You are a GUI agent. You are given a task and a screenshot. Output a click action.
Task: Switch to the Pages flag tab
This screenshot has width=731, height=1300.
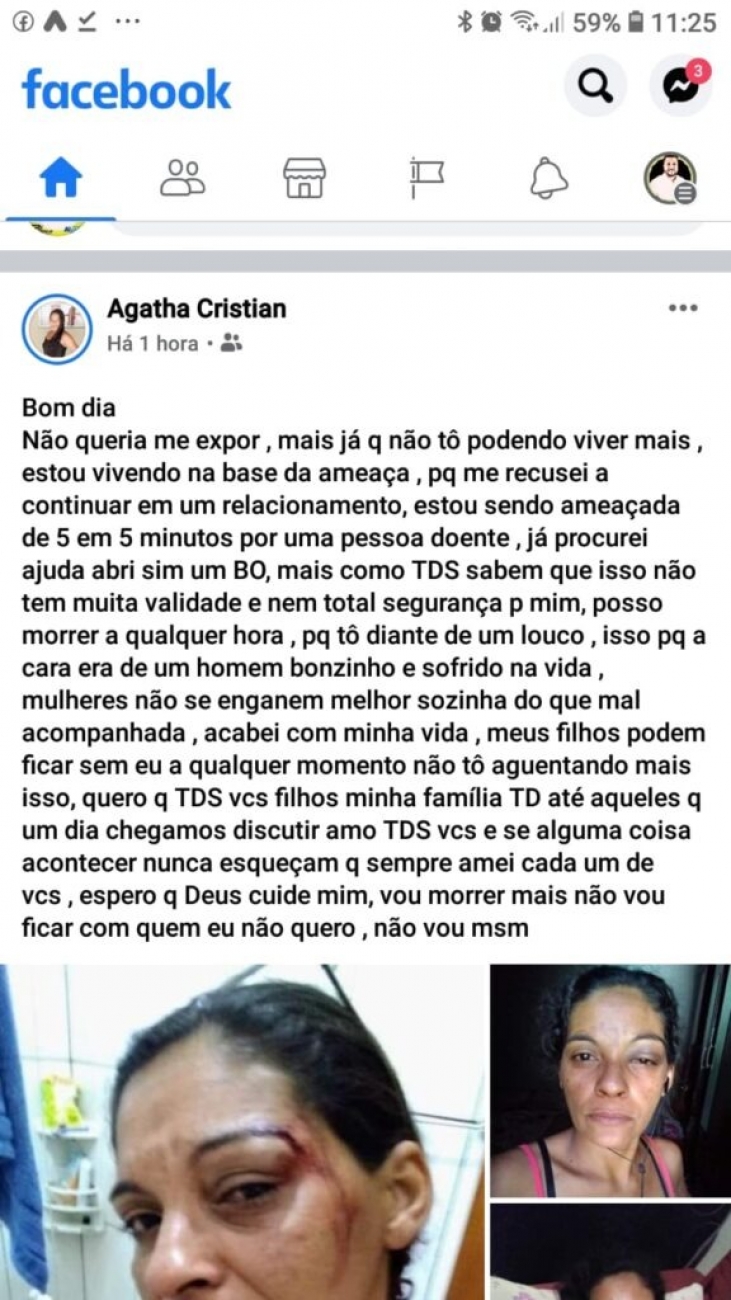pyautogui.click(x=427, y=179)
